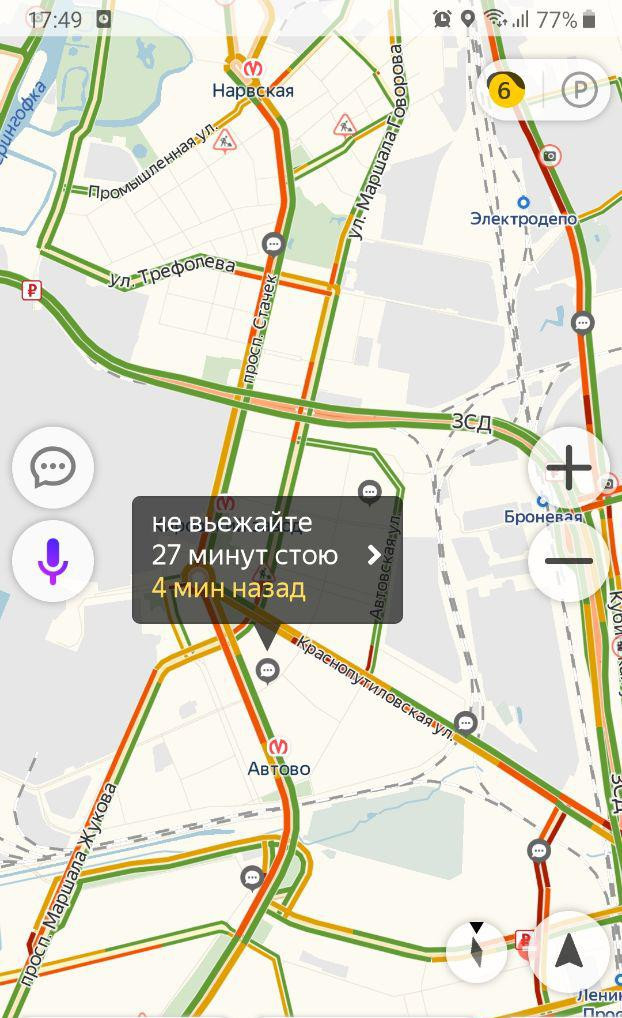622x1018 pixels.
Task: Open road events chat button
Action: tap(53, 466)
